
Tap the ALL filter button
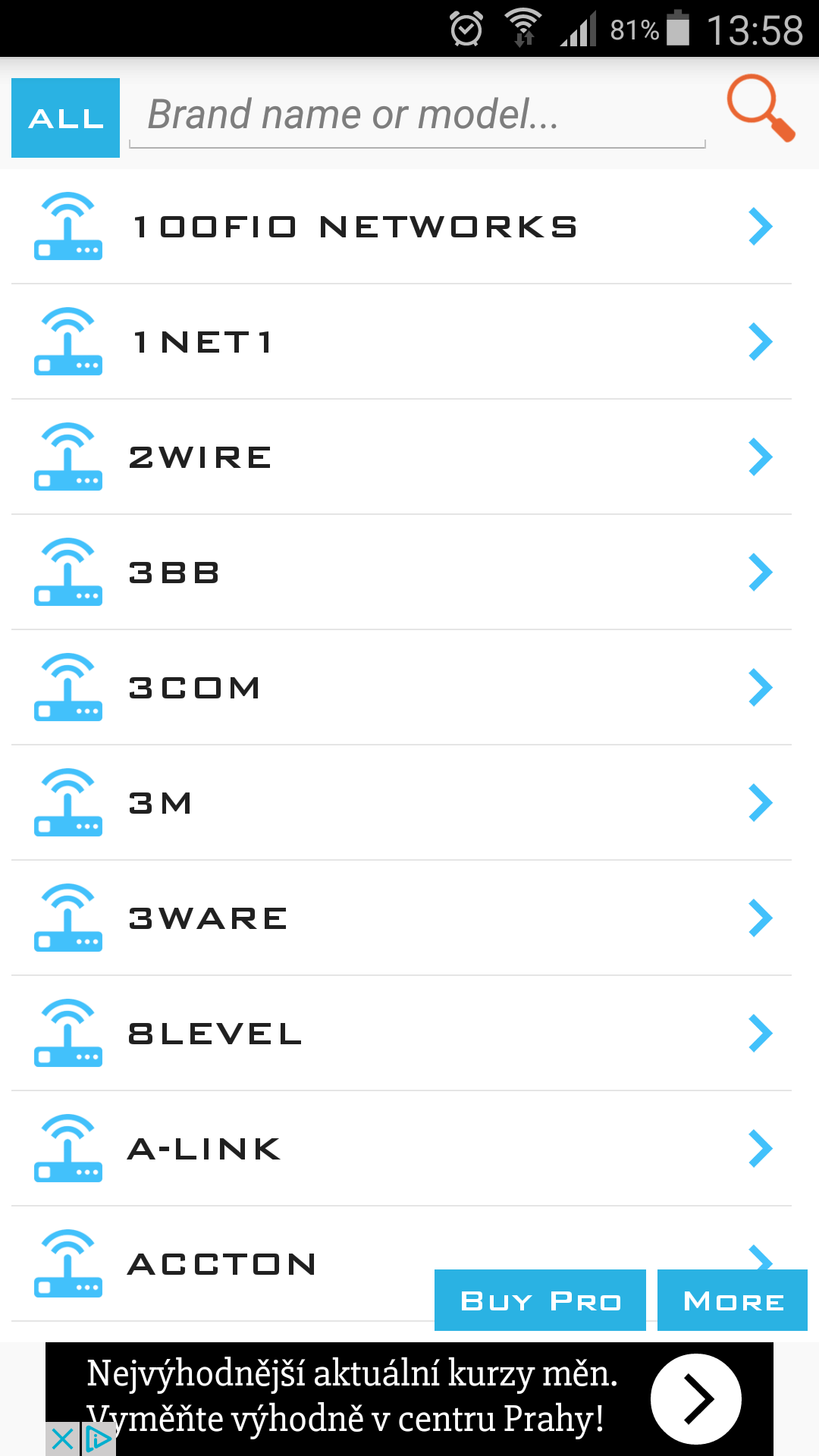tap(65, 118)
